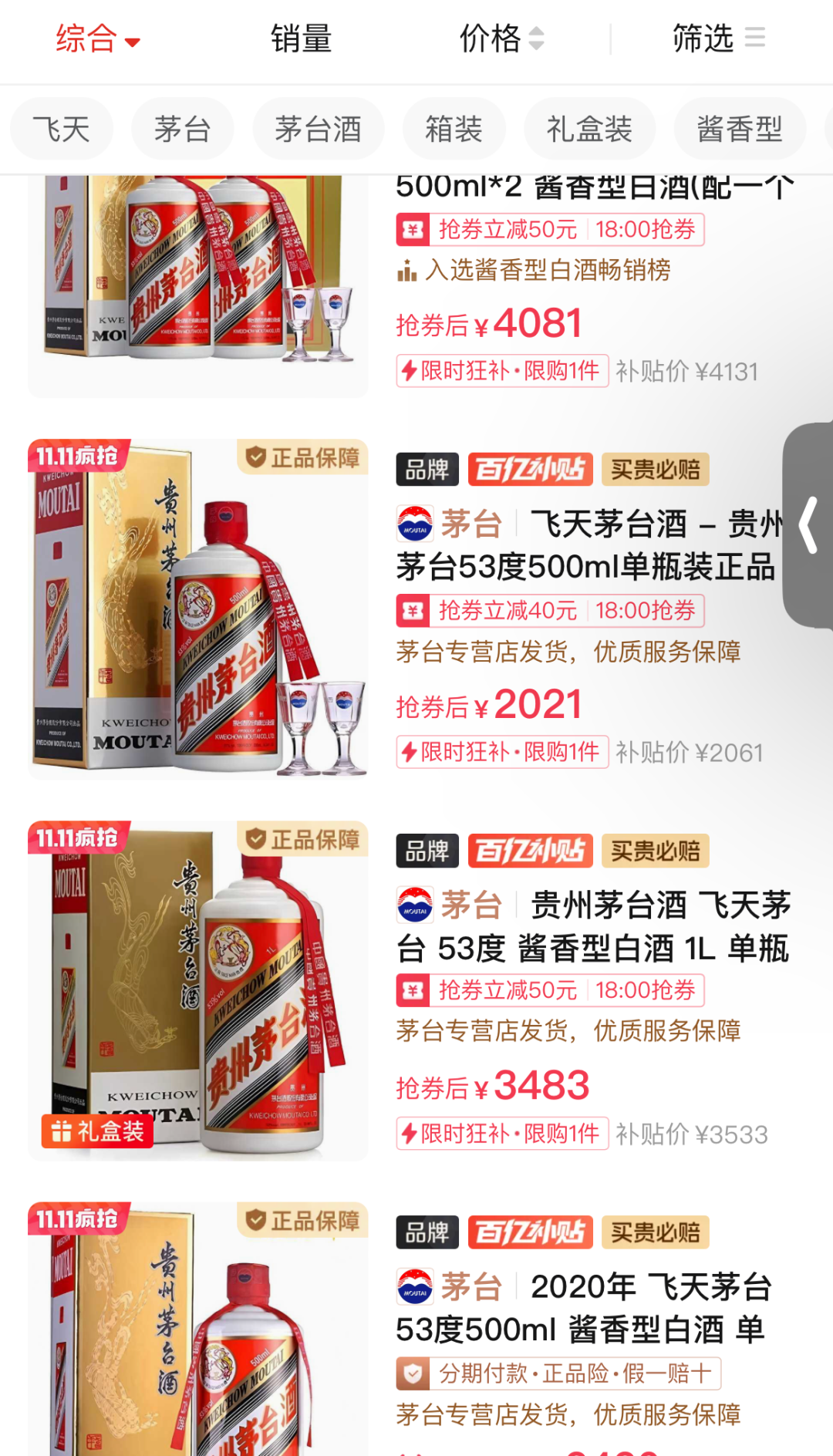Open 飞天茅台酒 53度500ml单瓶装 product card
This screenshot has width=833, height=1456.
(x=586, y=546)
